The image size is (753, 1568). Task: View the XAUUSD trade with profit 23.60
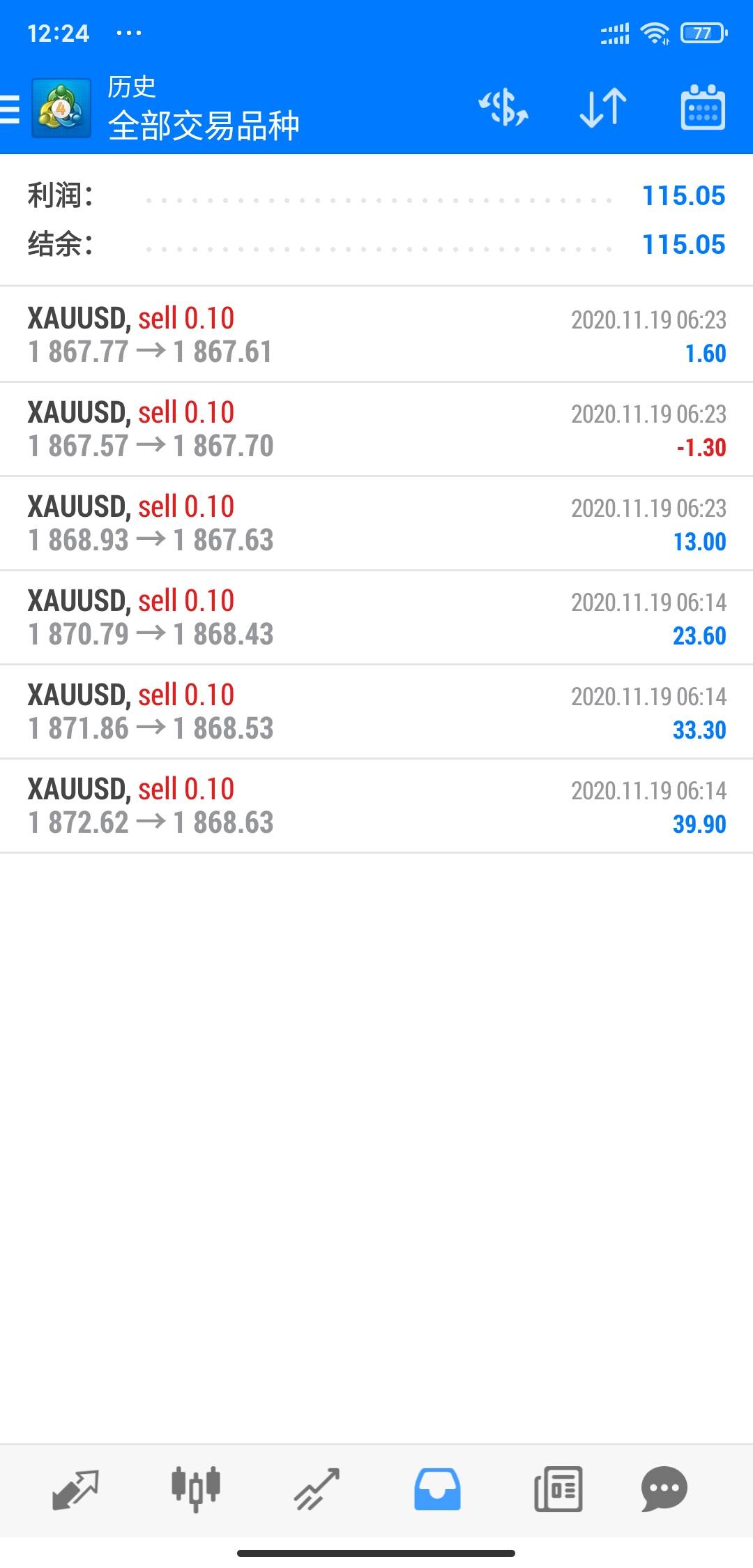[376, 617]
